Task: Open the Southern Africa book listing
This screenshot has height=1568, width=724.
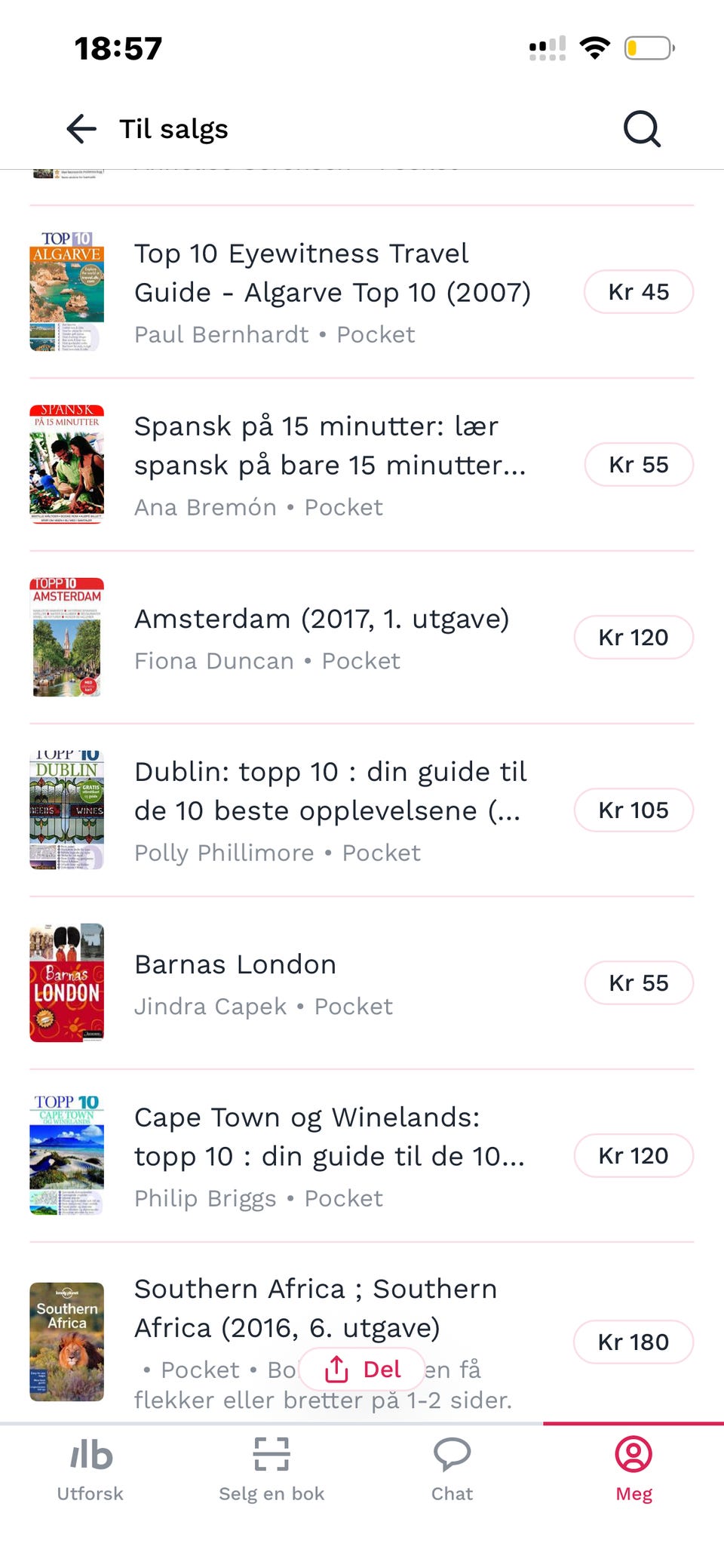Action: [362, 1334]
